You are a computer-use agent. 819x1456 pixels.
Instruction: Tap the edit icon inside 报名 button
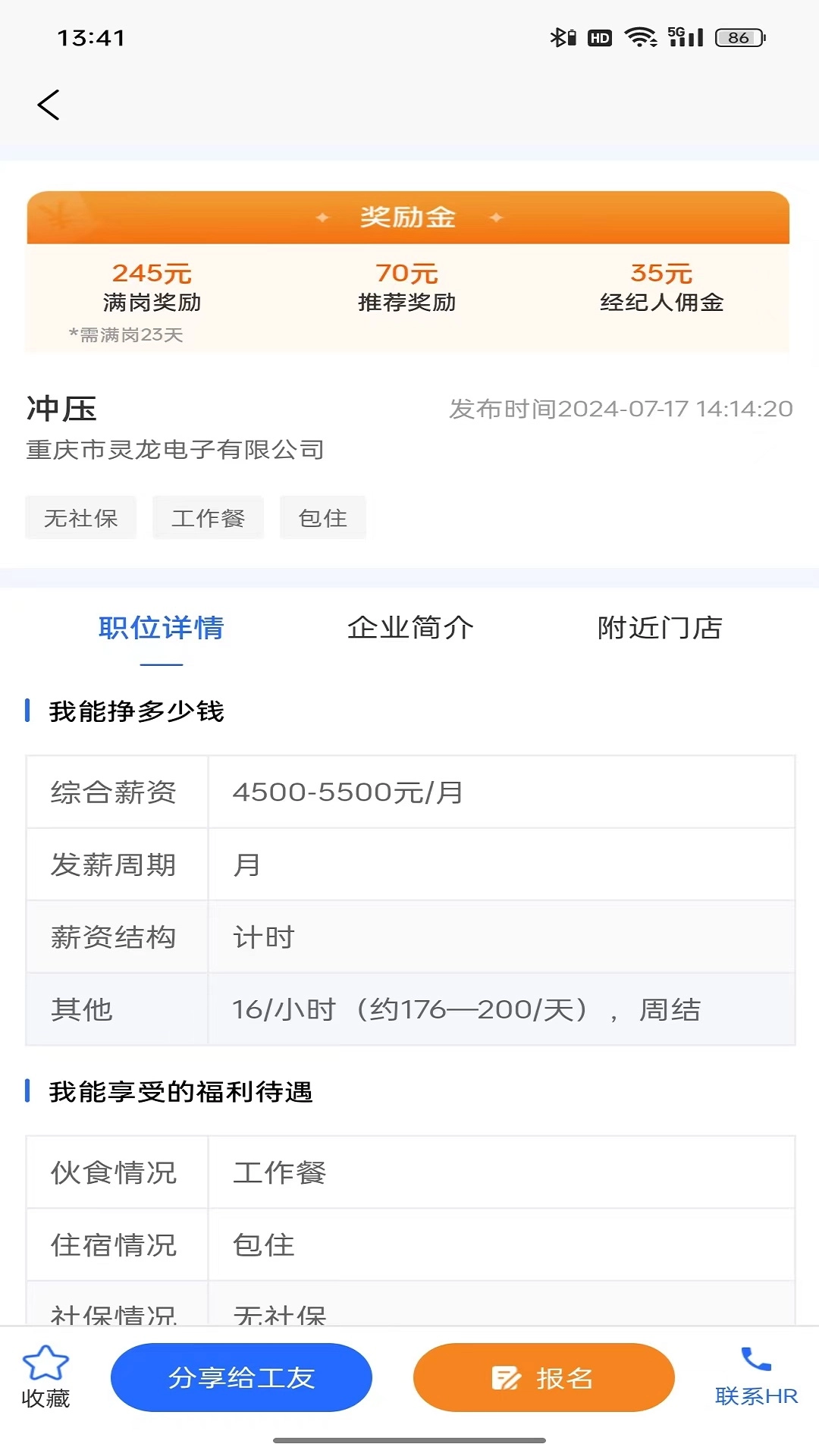point(504,1377)
